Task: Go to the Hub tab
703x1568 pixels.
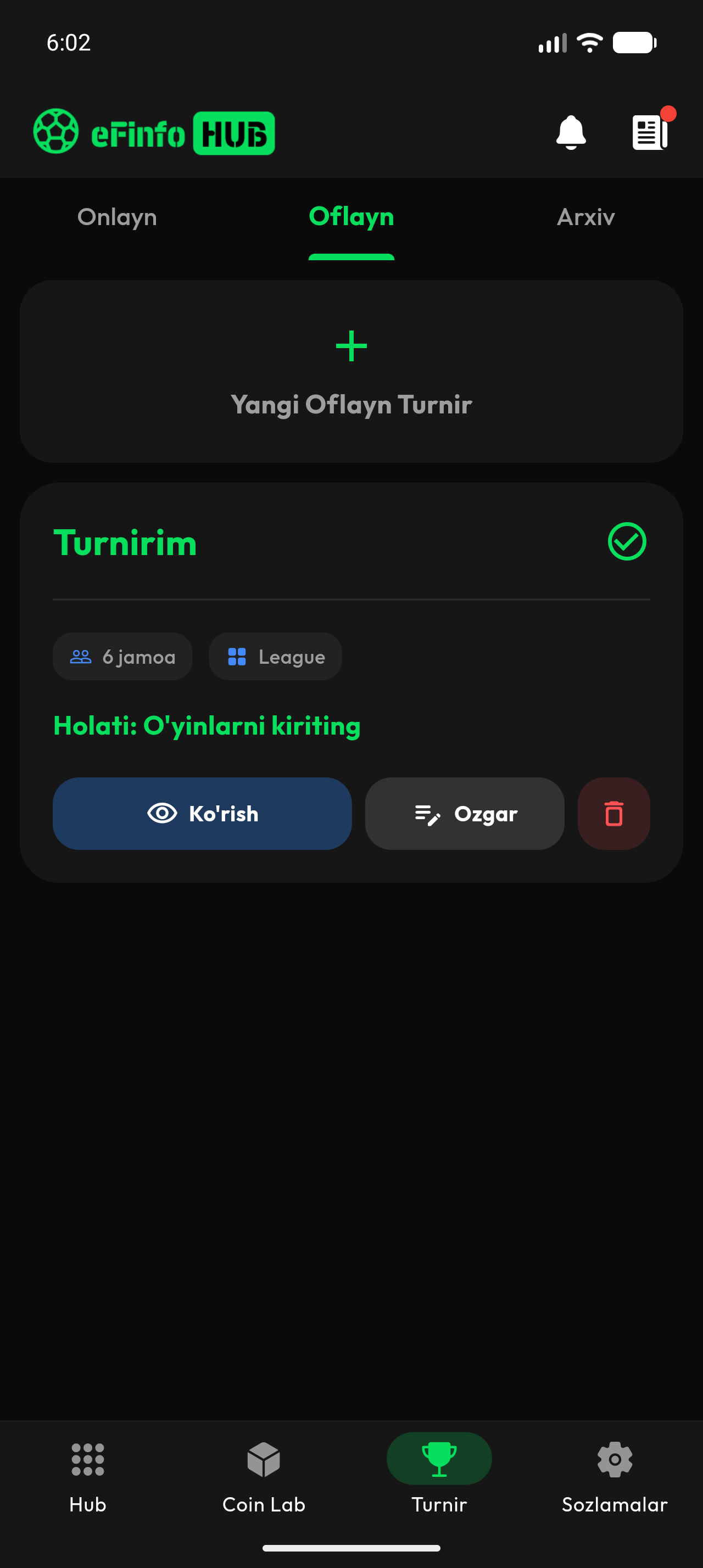Action: (x=88, y=1476)
